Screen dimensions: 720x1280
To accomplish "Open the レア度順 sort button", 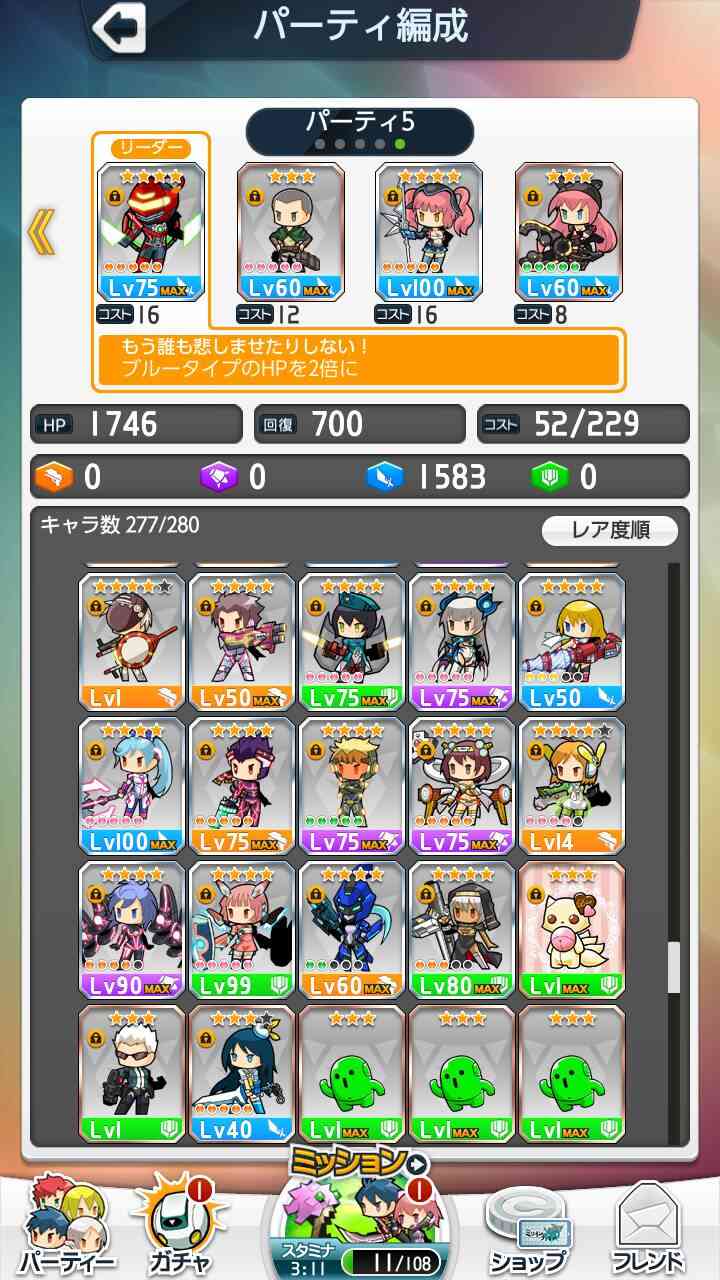I will pyautogui.click(x=610, y=530).
